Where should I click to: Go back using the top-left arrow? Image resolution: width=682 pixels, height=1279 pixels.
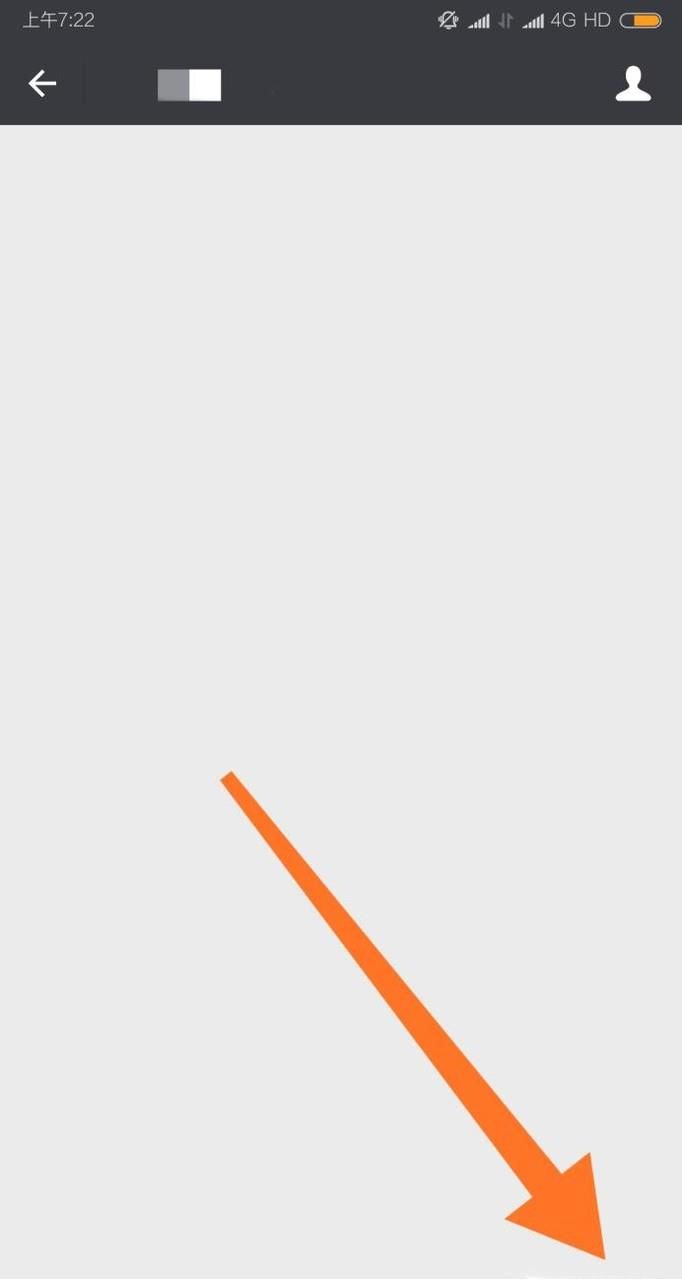pyautogui.click(x=42, y=84)
